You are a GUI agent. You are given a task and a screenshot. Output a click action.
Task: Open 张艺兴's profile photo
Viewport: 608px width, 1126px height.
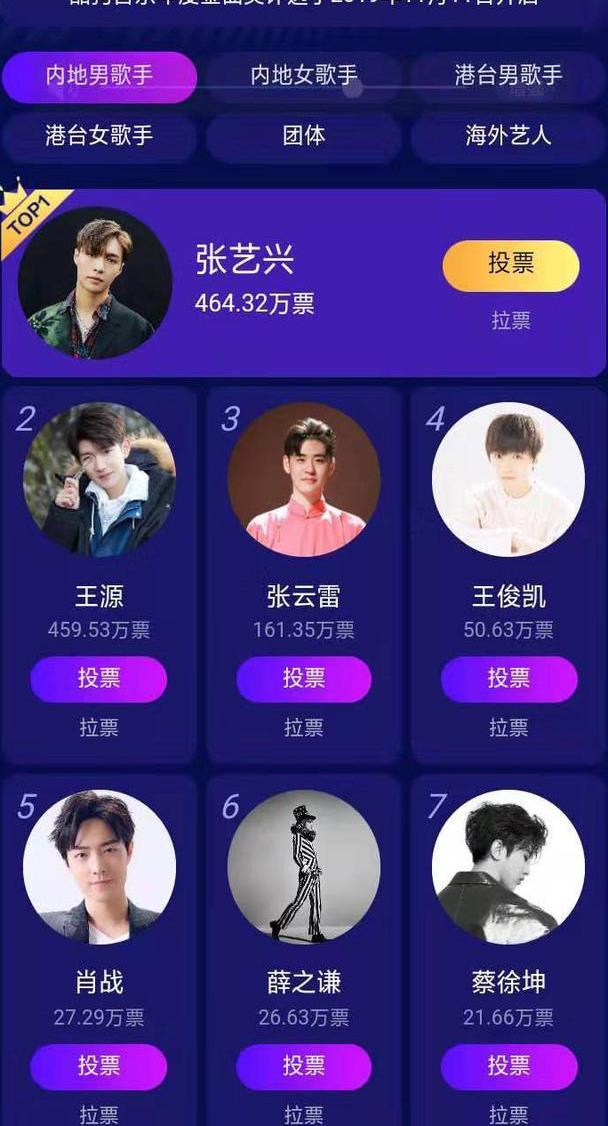click(x=95, y=283)
